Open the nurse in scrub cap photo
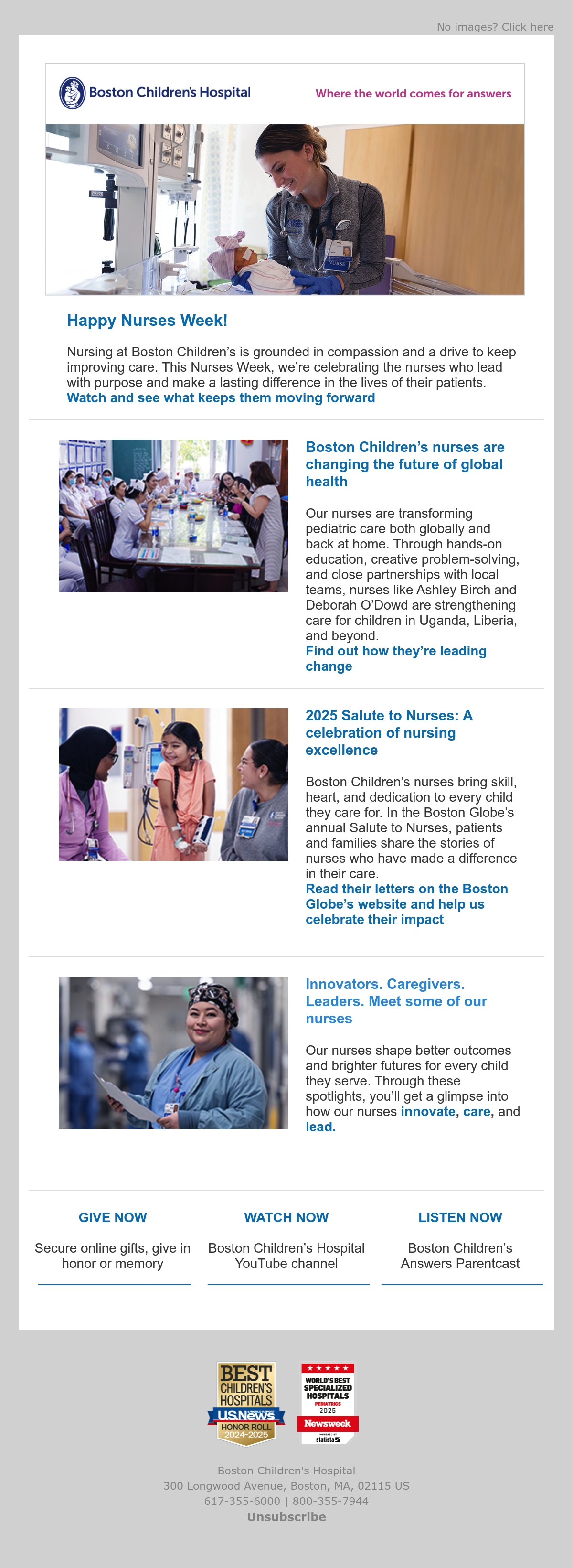Screen dimensions: 573x1568 click(173, 1052)
